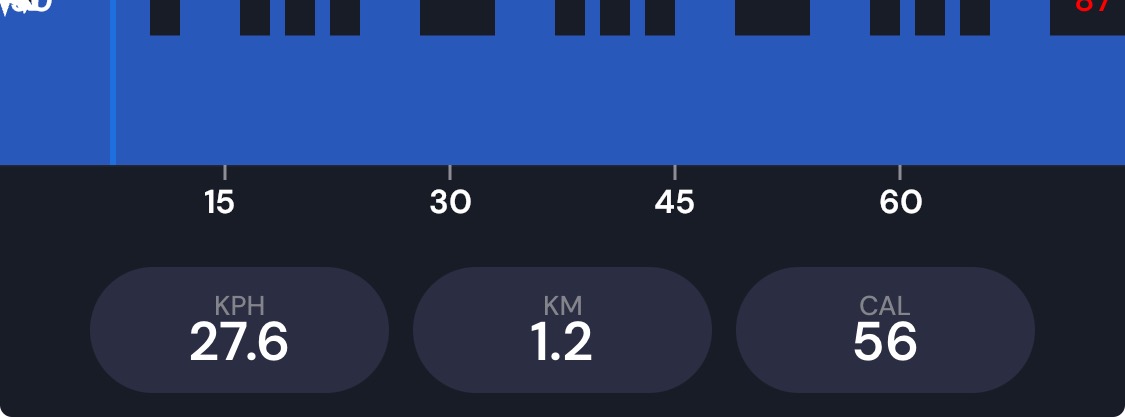Tap the KPH speed metric pill
1125x417 pixels.
(239, 330)
